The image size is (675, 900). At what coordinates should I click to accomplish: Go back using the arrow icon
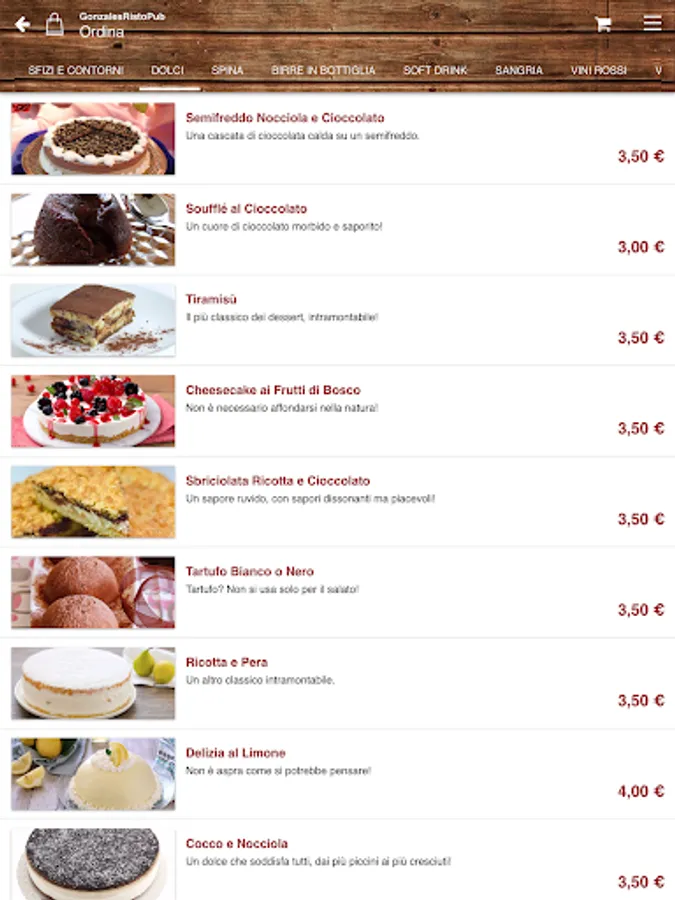point(22,24)
